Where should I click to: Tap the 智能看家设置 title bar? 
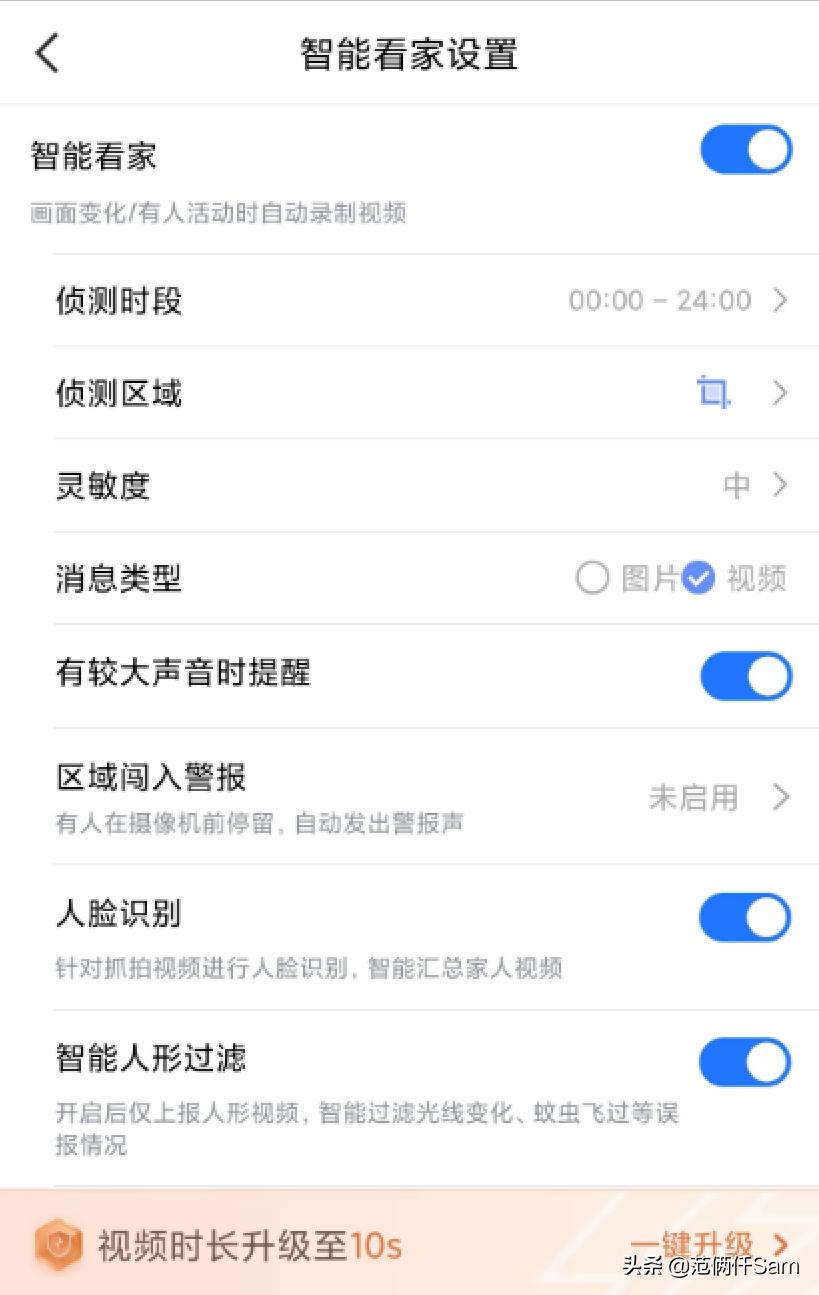pyautogui.click(x=409, y=53)
